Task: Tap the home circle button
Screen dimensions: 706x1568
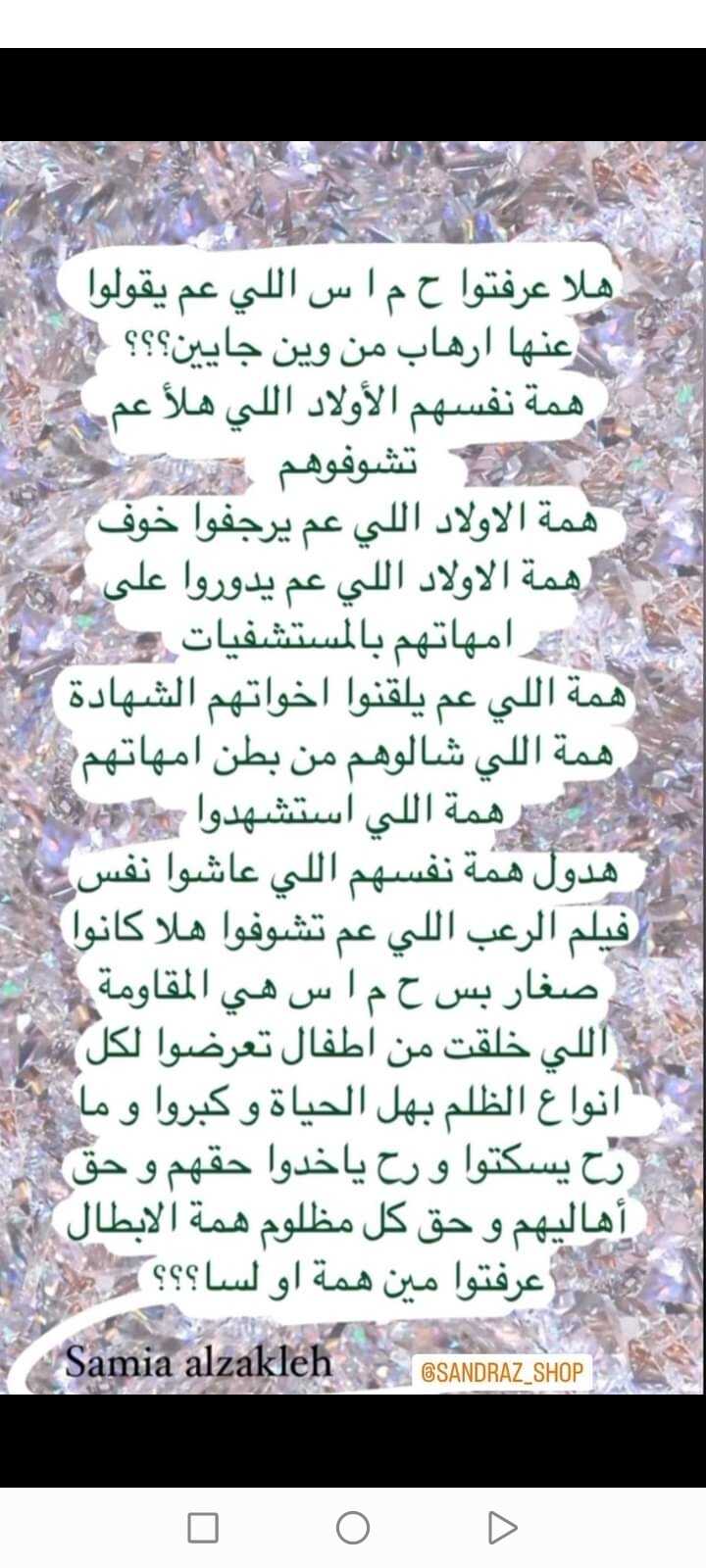Action: pyautogui.click(x=353, y=1527)
